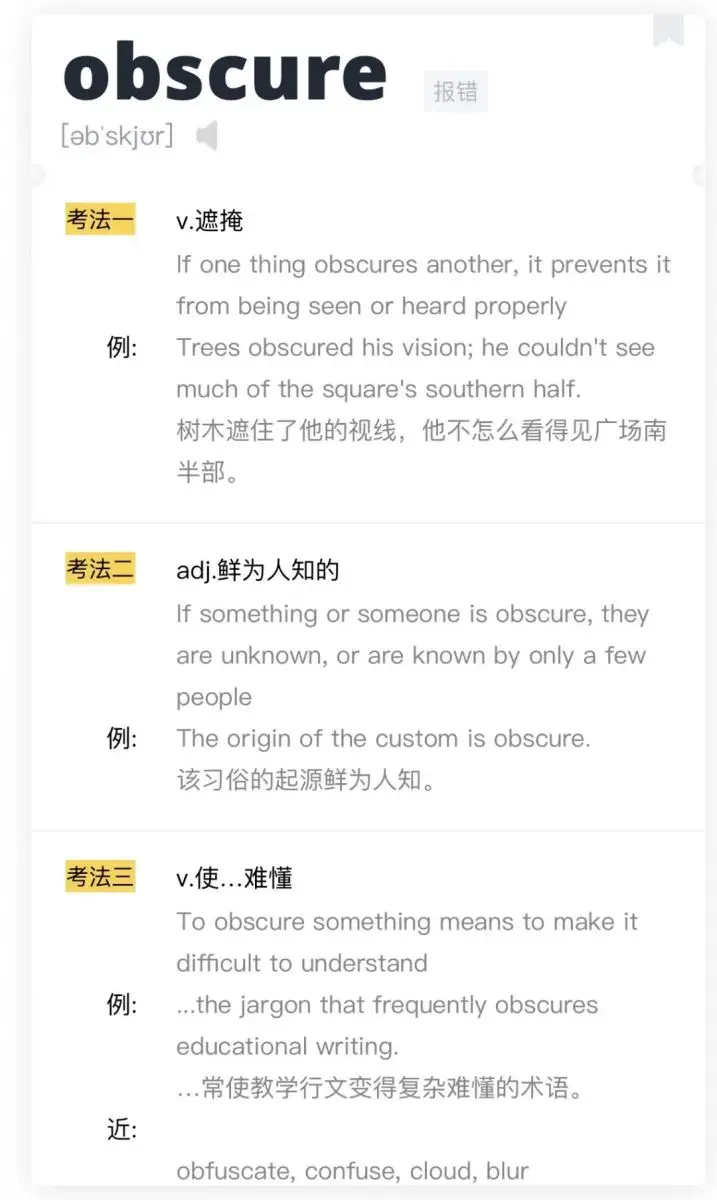717x1200 pixels.
Task: Report an error with 报错 button
Action: point(455,92)
